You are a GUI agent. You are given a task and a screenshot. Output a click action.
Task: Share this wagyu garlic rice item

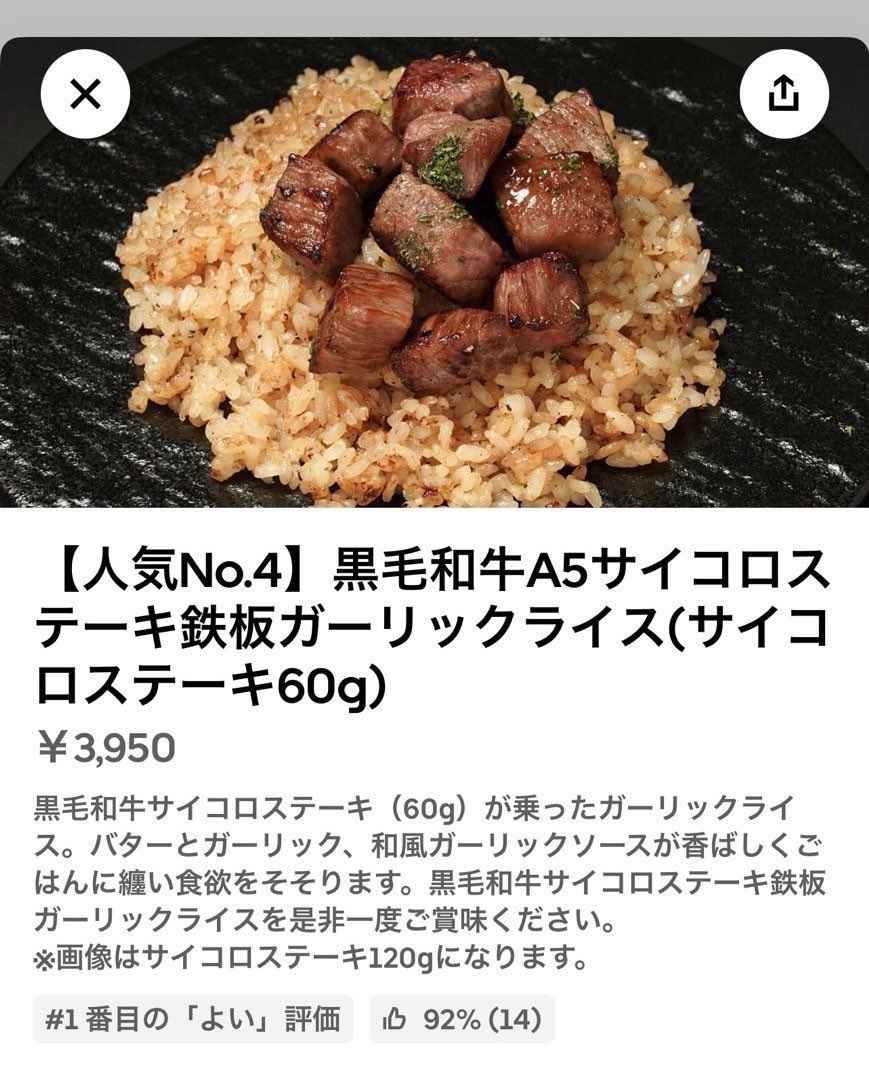[x=784, y=94]
